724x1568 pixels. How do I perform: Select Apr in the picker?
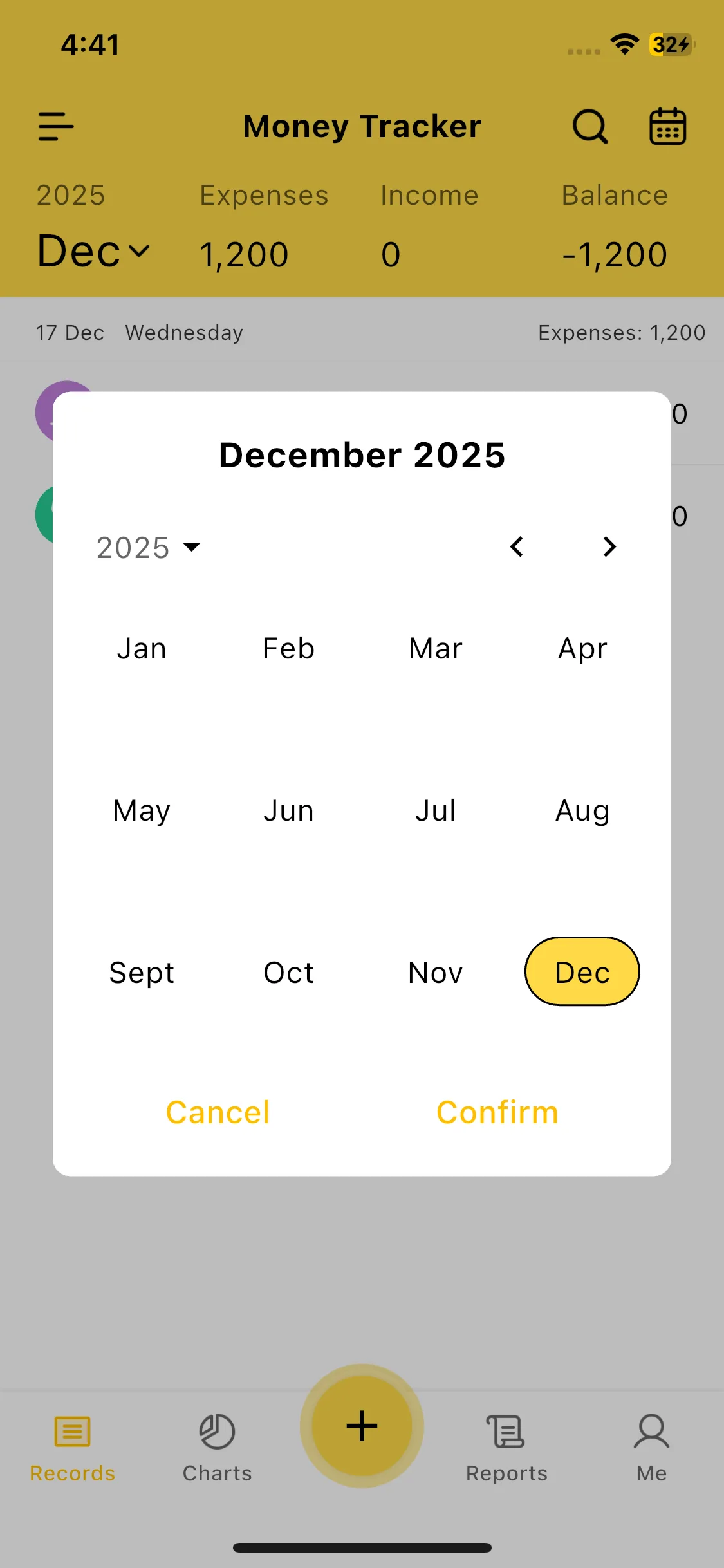582,648
